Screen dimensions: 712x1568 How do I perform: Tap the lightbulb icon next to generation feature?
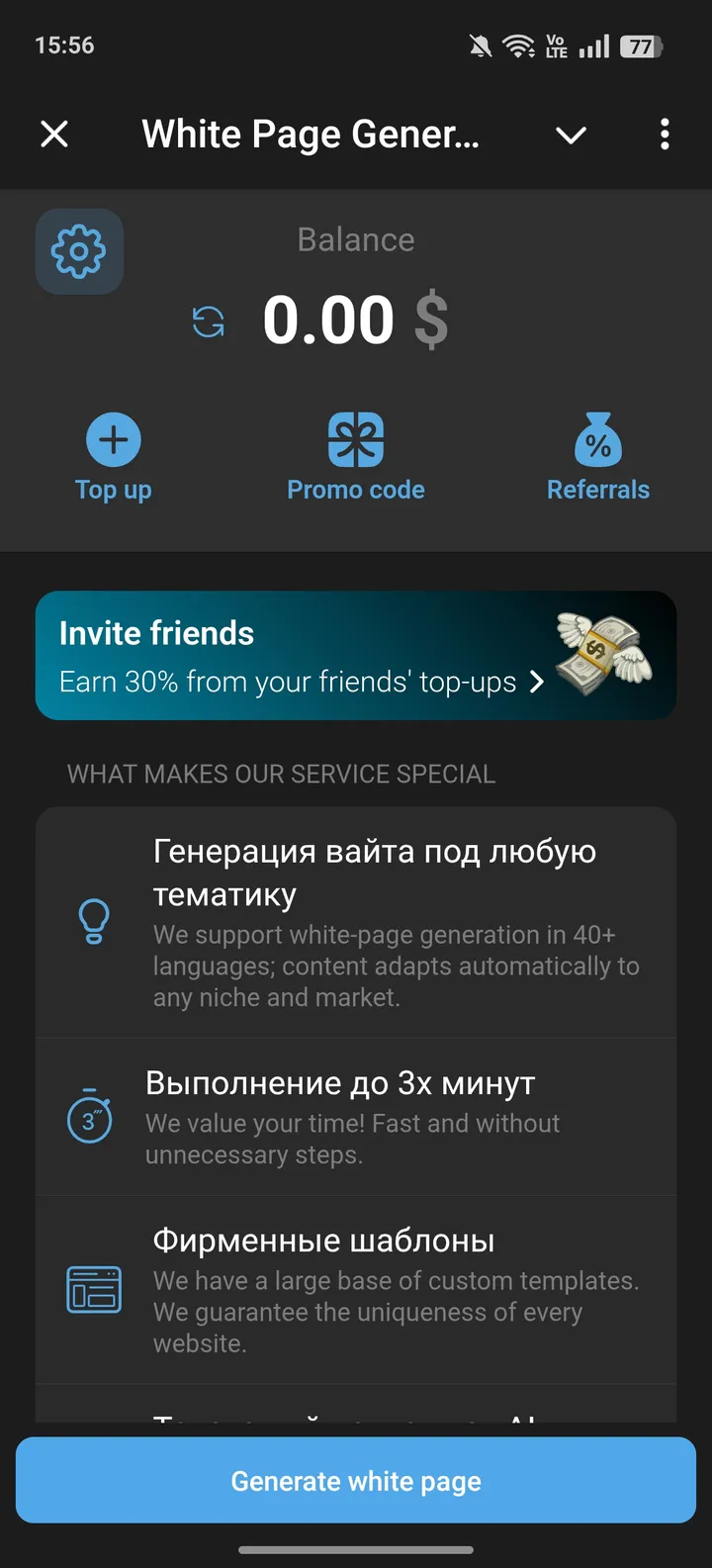92,920
